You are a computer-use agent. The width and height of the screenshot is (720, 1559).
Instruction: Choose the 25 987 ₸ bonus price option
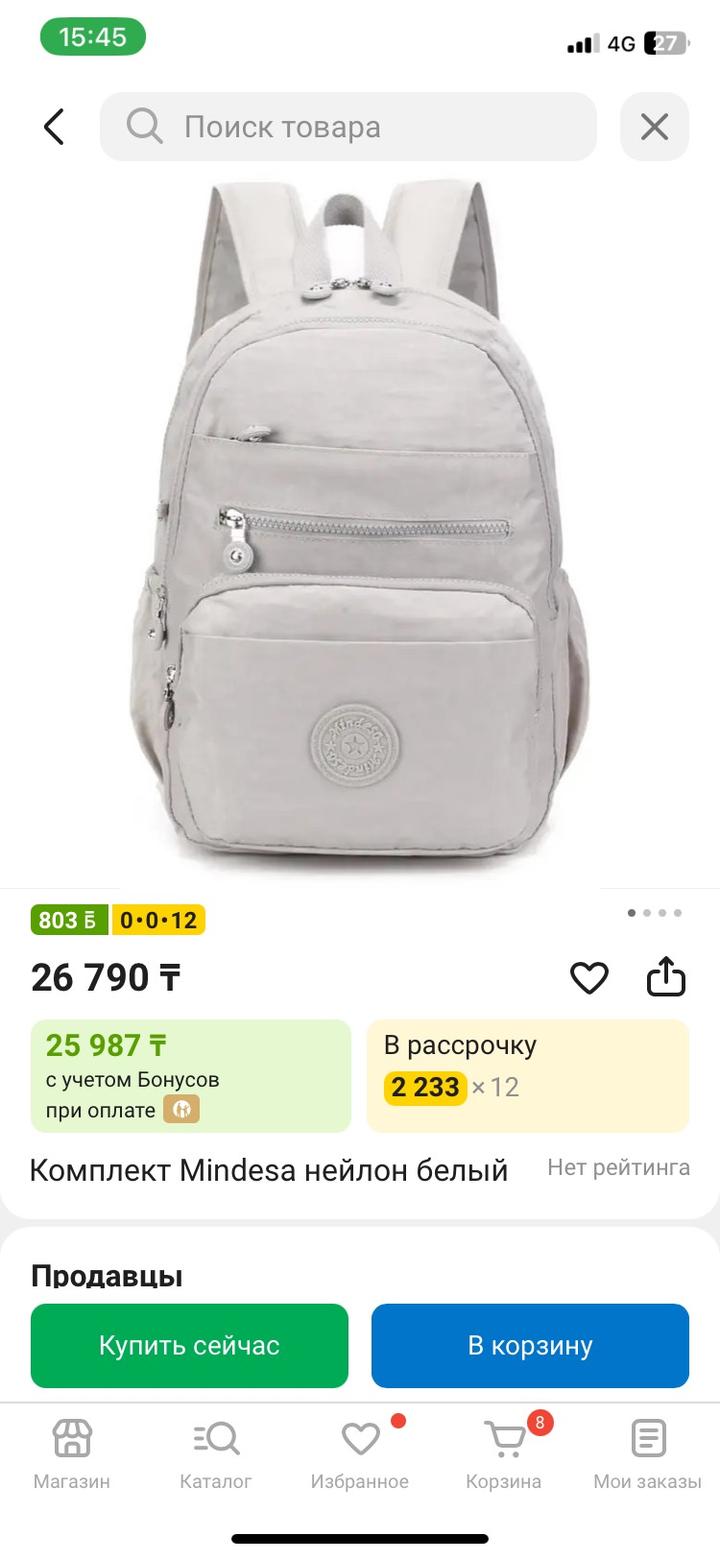pyautogui.click(x=190, y=1075)
